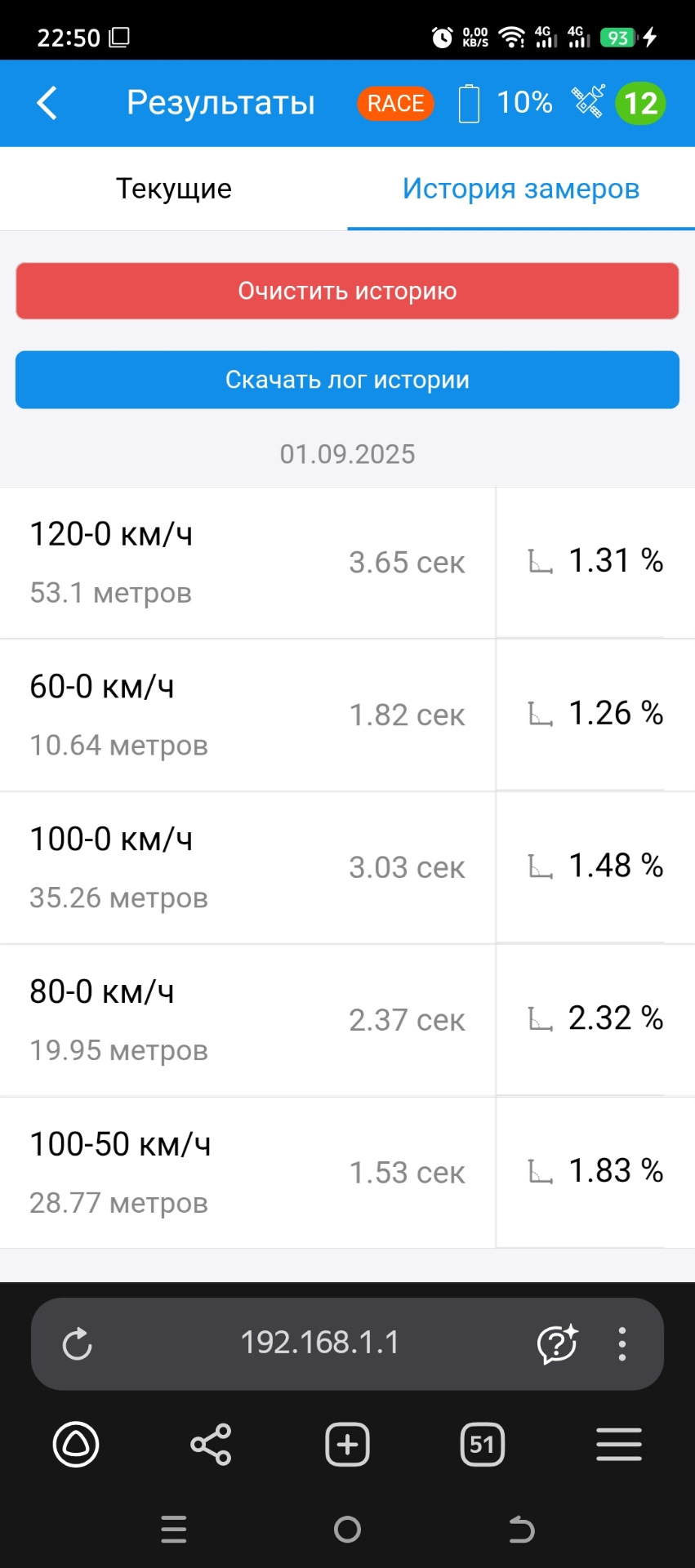Open the browser hamburger menu

tap(618, 1445)
